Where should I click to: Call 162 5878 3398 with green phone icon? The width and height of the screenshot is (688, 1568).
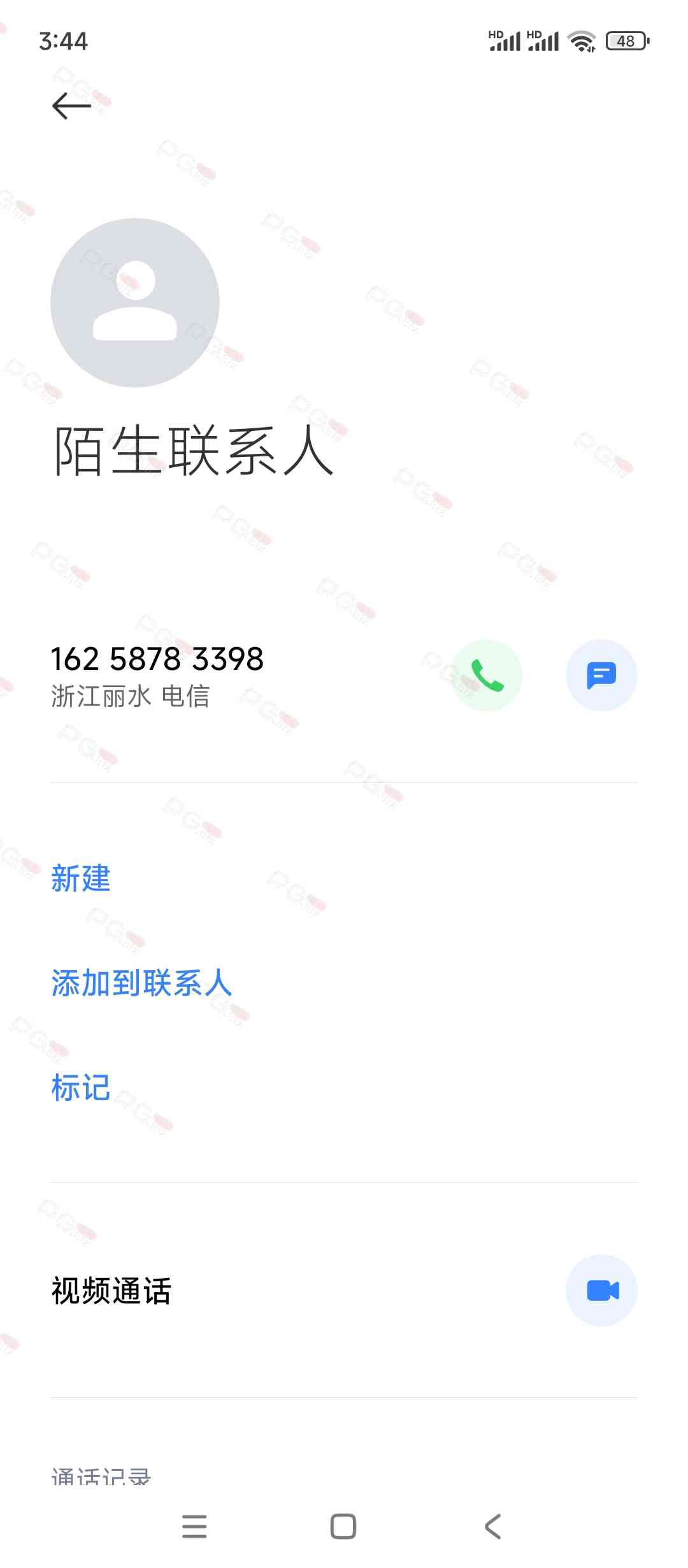point(487,676)
